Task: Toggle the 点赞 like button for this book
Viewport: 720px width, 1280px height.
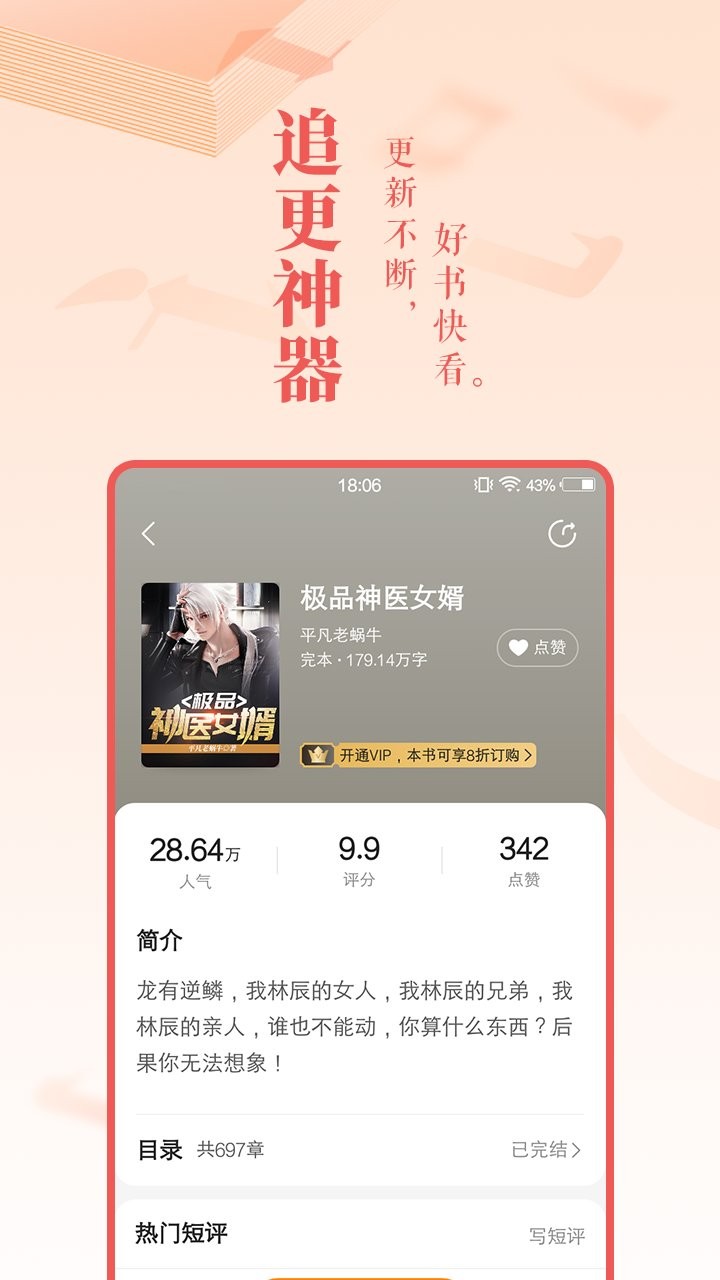Action: [x=536, y=648]
